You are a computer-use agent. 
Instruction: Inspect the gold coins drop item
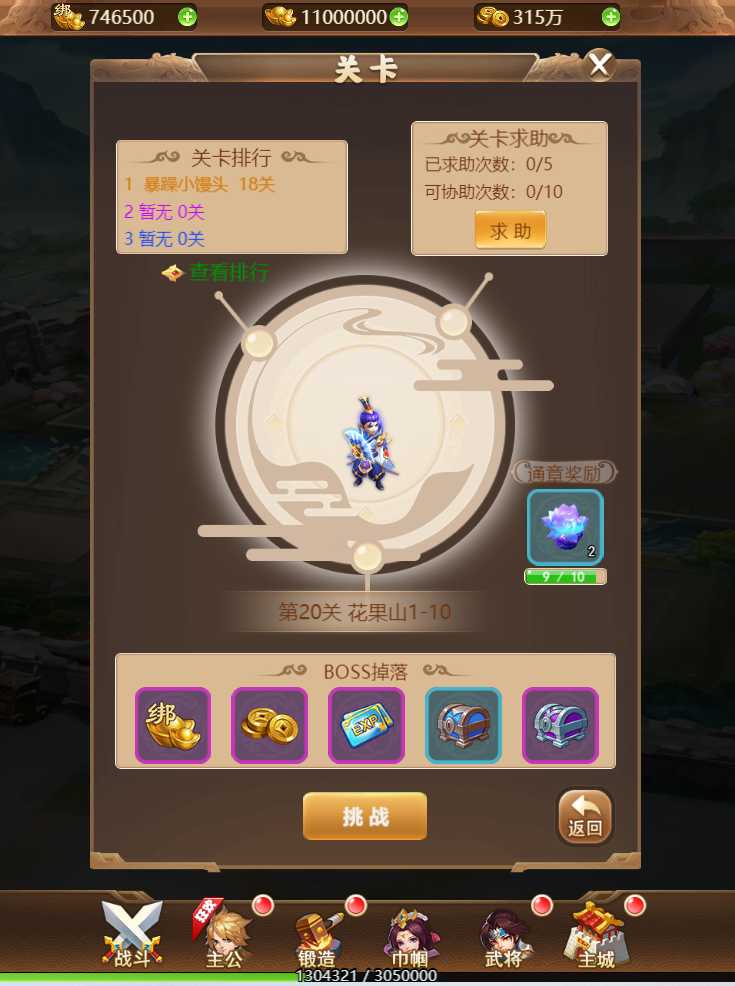pos(269,725)
